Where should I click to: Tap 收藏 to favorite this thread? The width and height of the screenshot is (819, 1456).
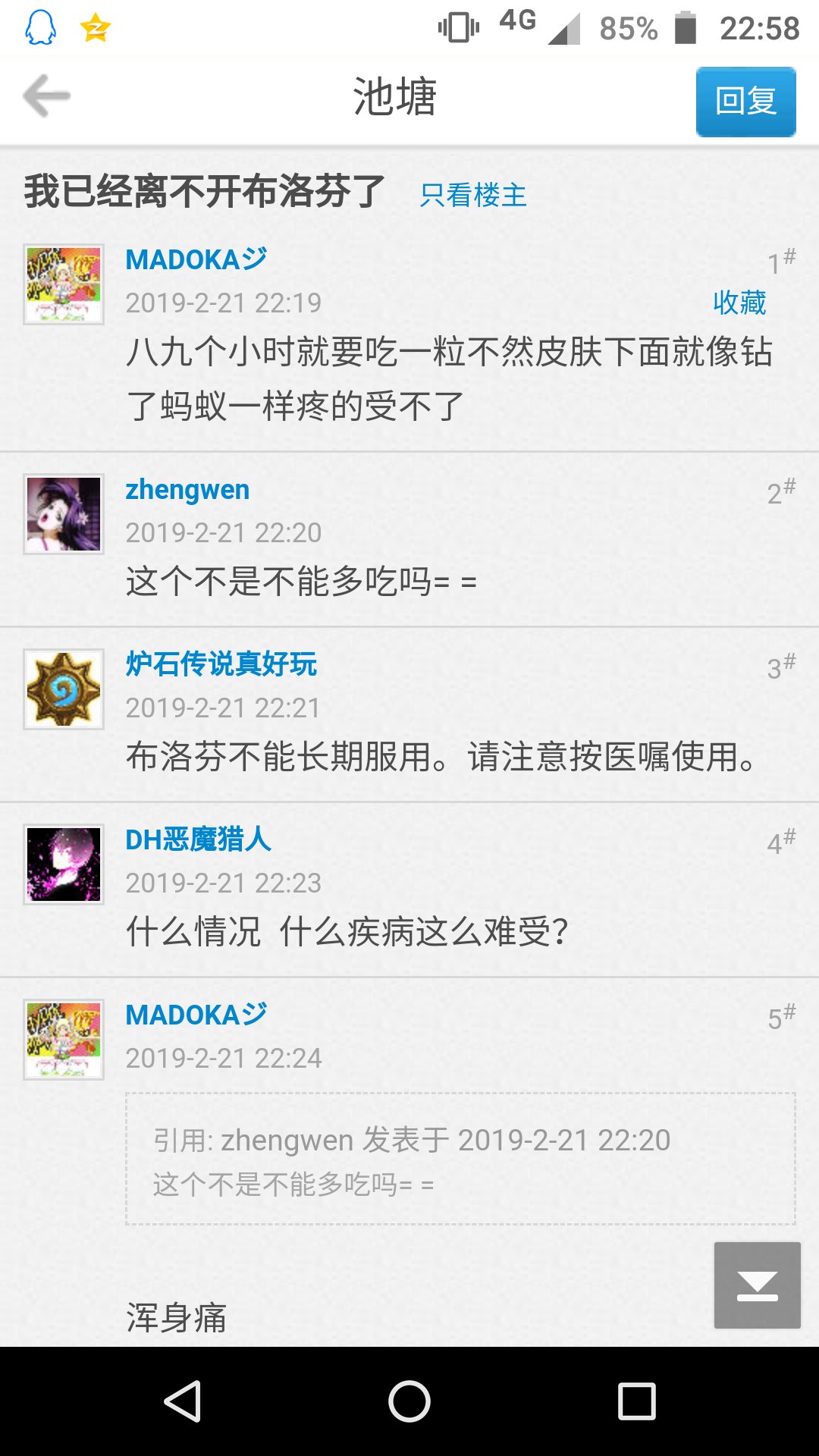[739, 303]
